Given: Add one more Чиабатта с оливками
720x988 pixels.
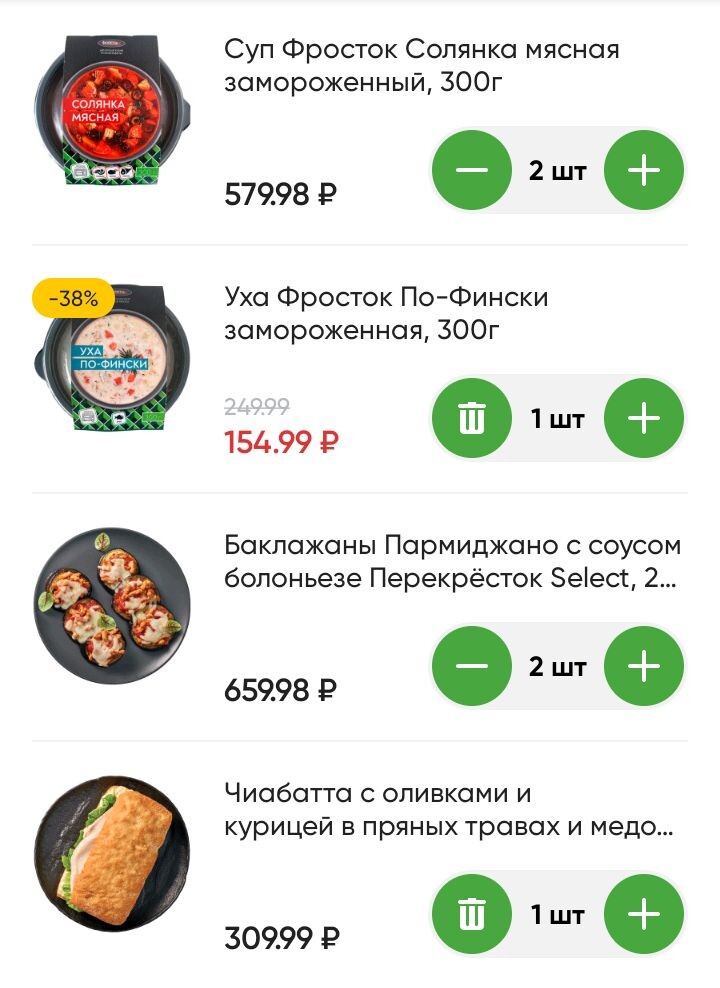Looking at the screenshot, I should point(644,914).
